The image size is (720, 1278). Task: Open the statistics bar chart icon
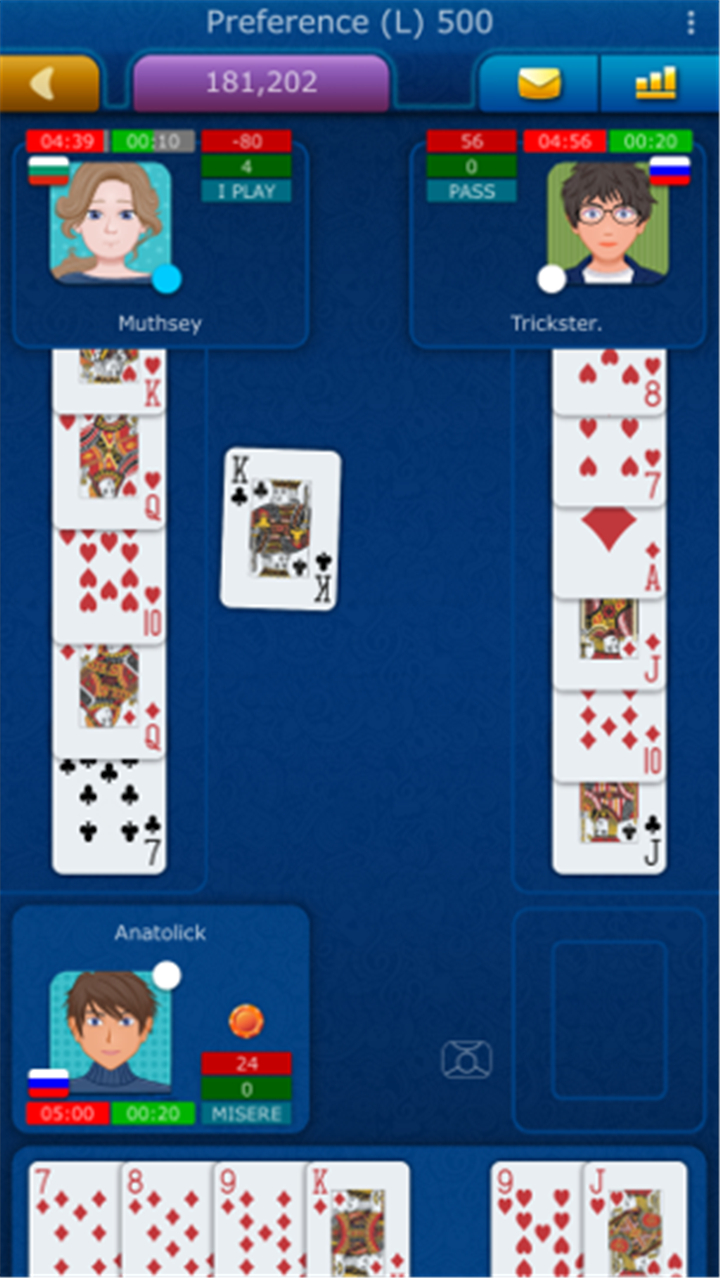(x=657, y=83)
